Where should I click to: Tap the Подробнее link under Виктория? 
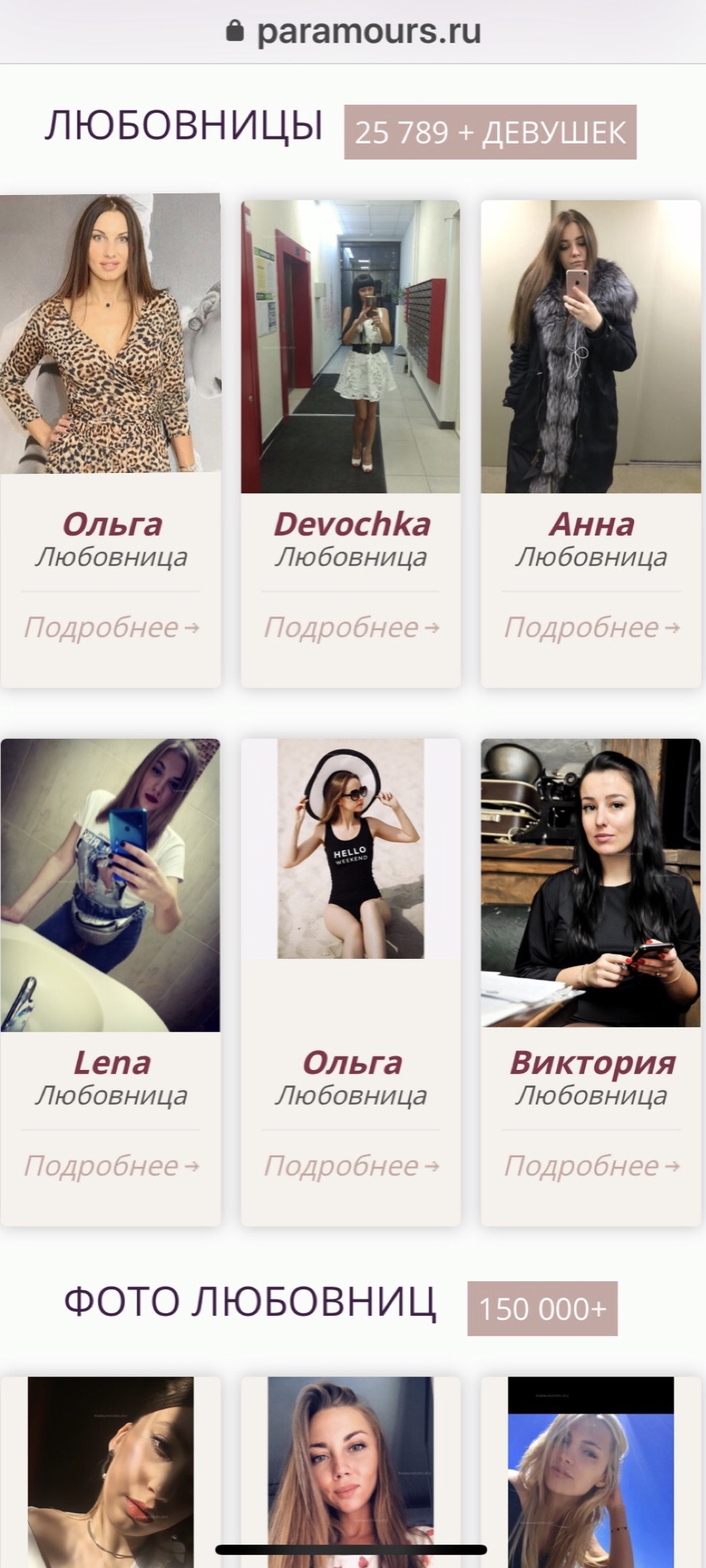tap(591, 1166)
